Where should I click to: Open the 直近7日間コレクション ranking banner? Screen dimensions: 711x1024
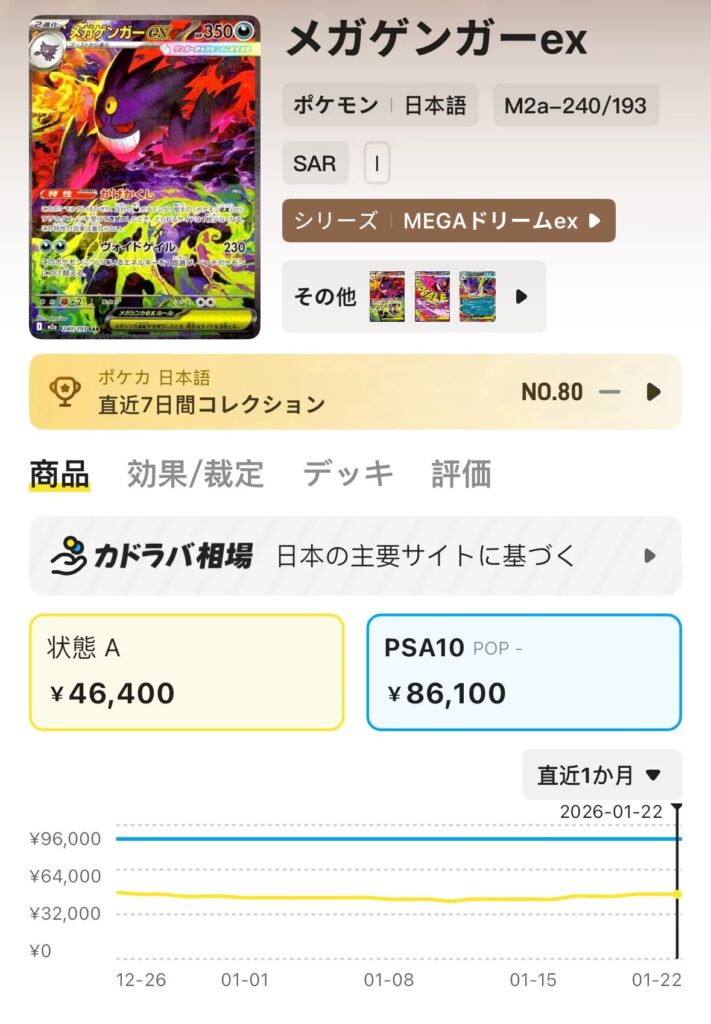tap(355, 391)
